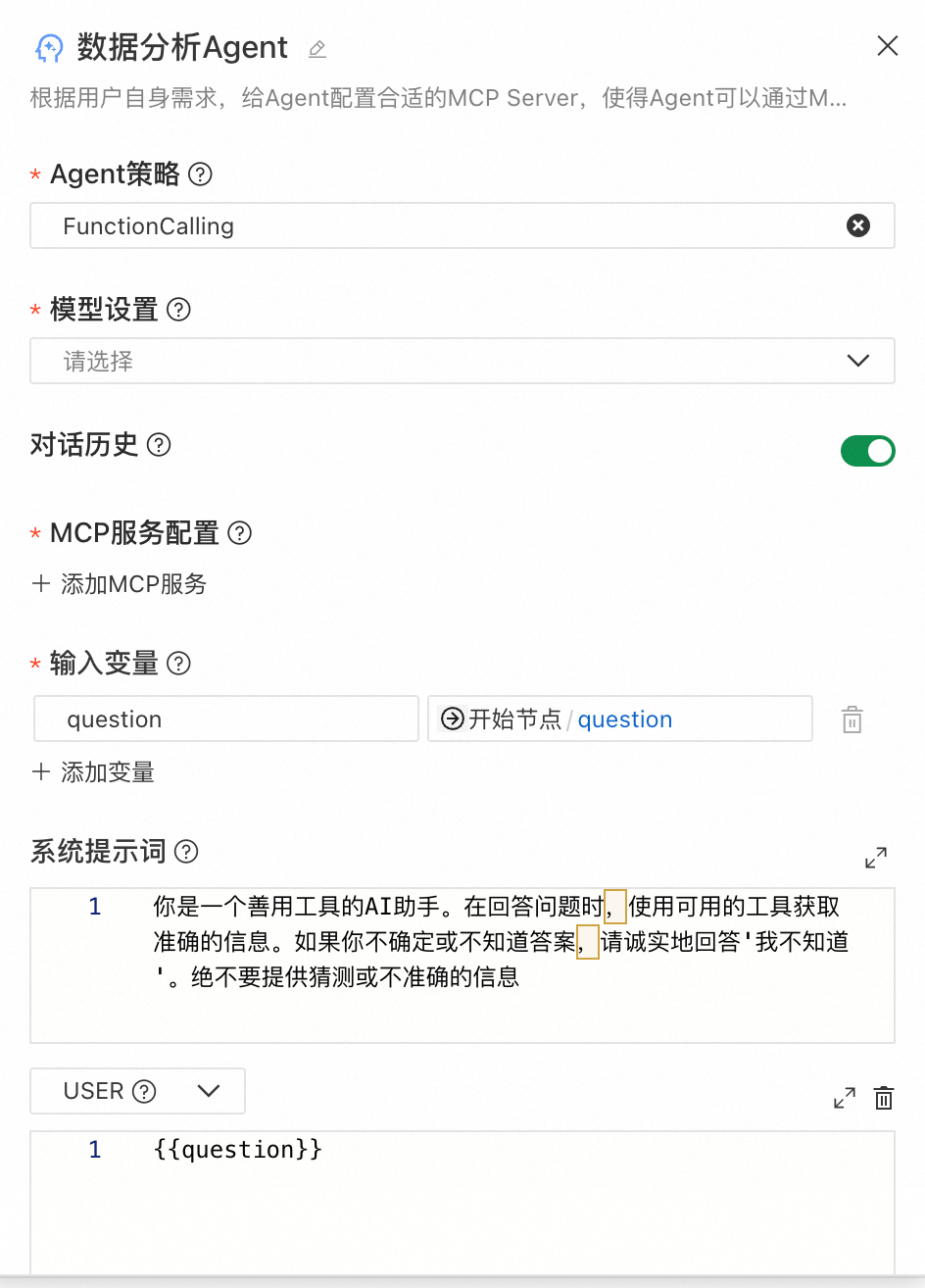Delete the USER prompt message

[x=884, y=1098]
